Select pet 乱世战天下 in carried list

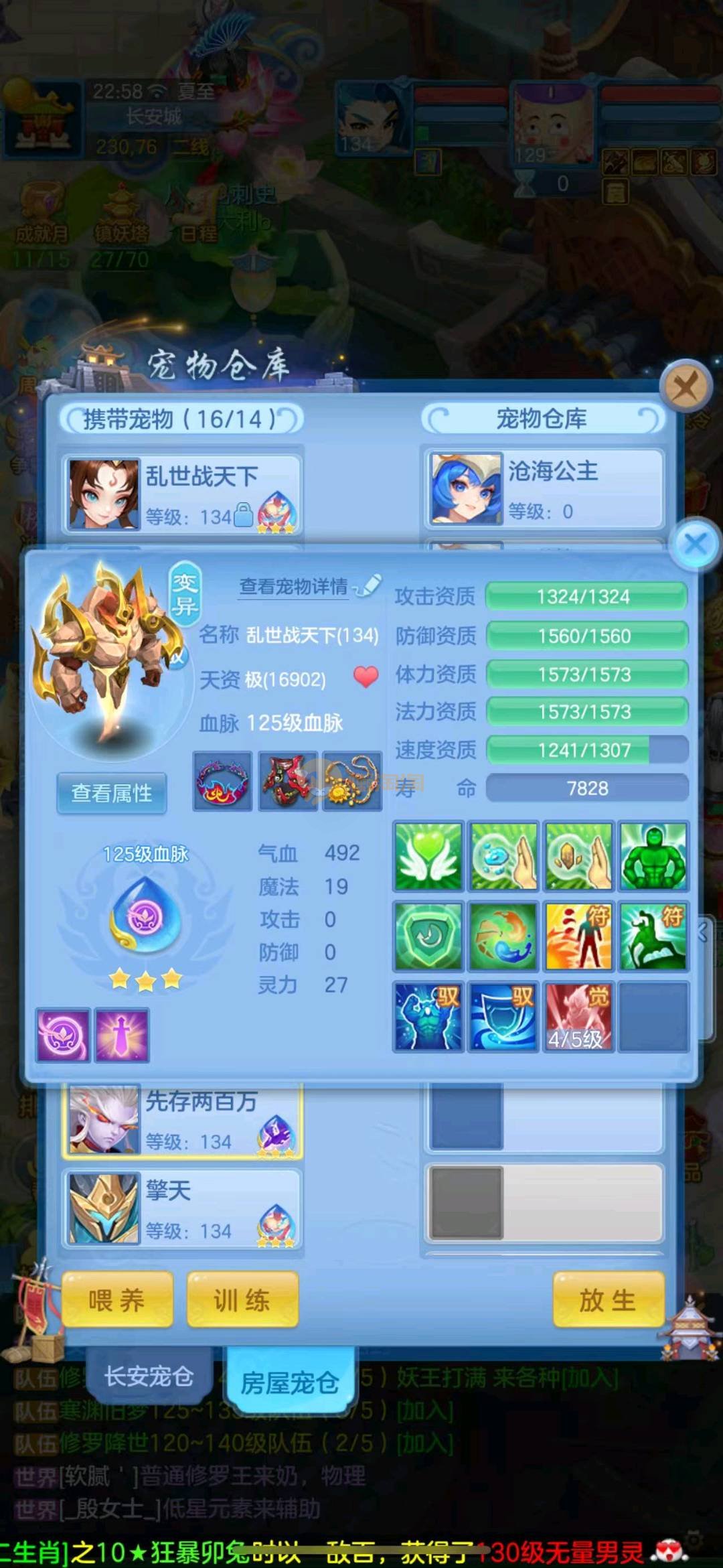182,494
